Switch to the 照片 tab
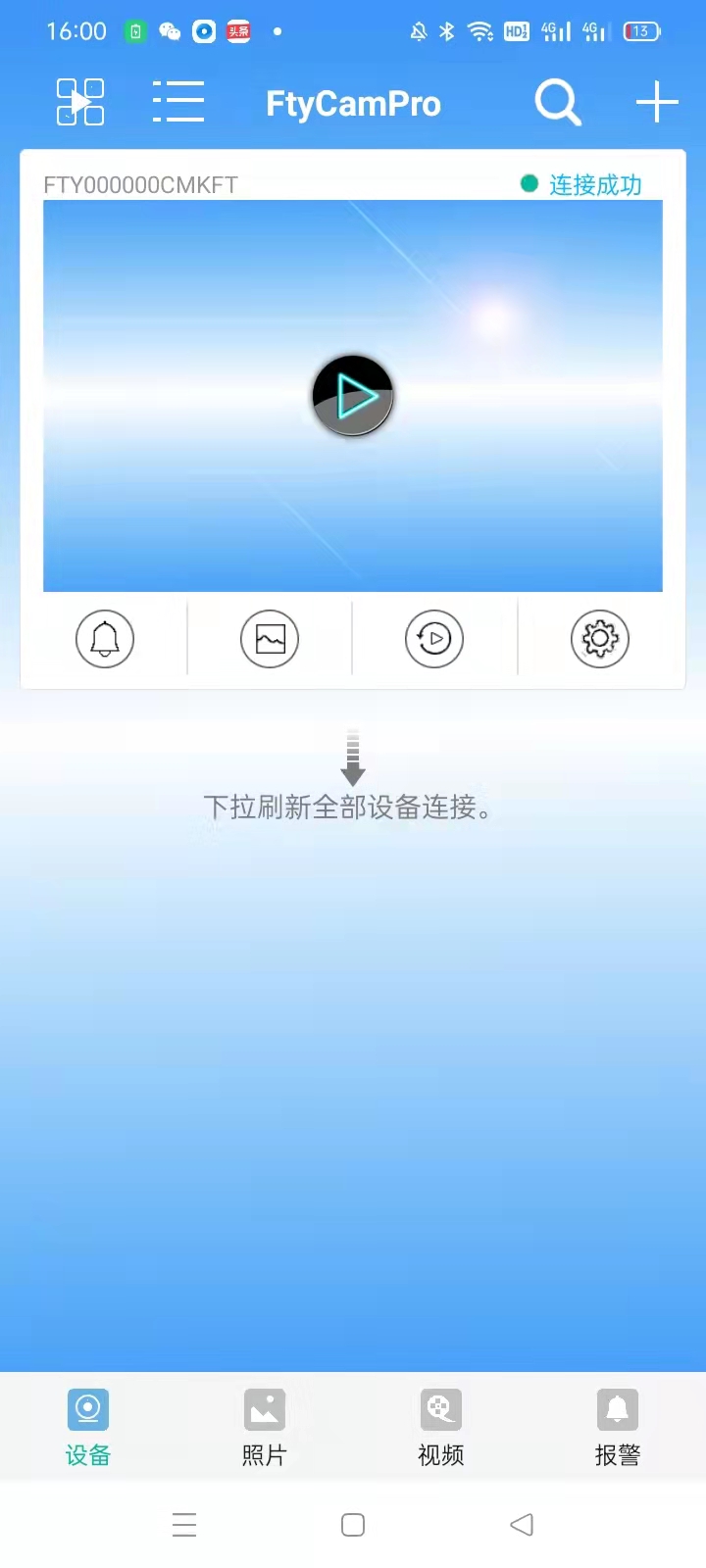 tap(265, 1428)
